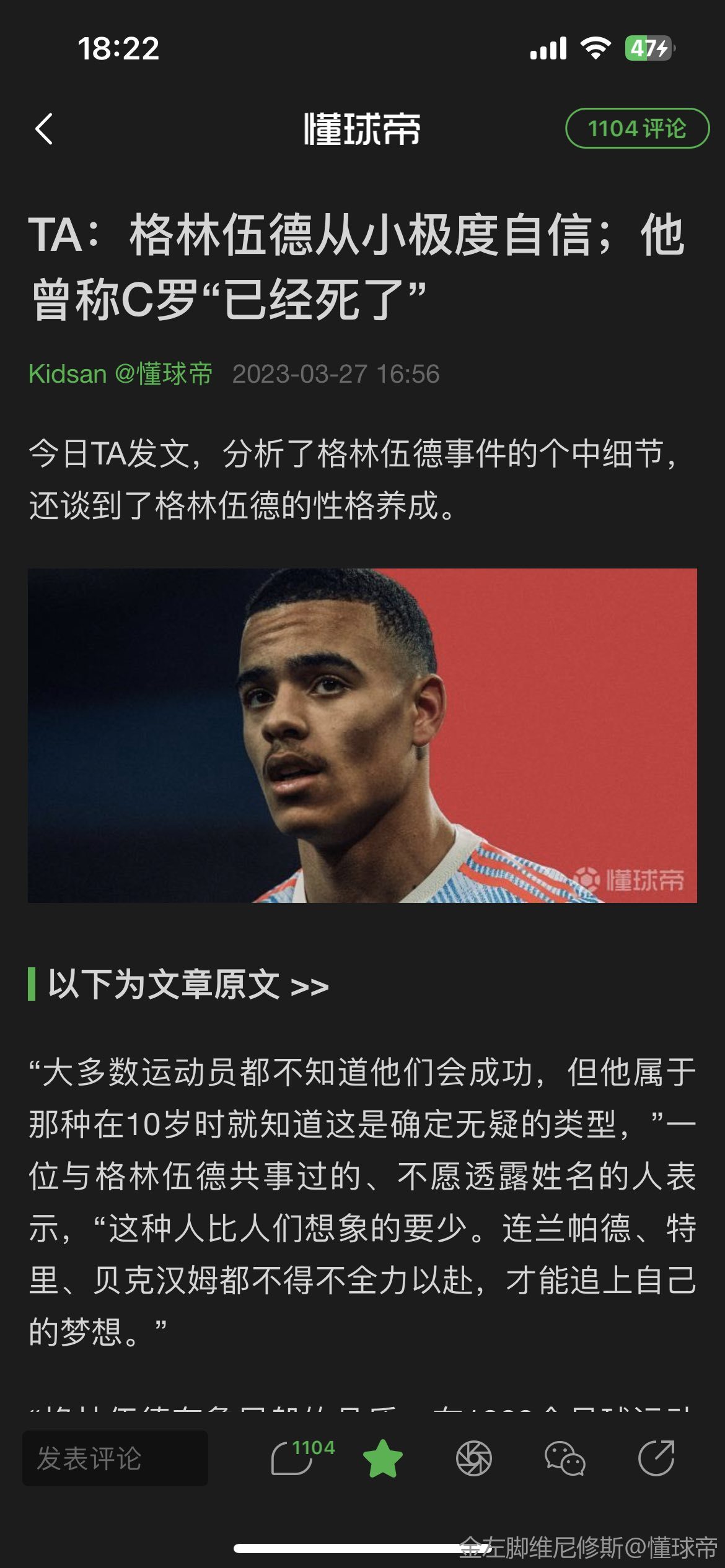This screenshot has width=725, height=1568.
Task: Go back using the top-left arrow
Action: 44,129
